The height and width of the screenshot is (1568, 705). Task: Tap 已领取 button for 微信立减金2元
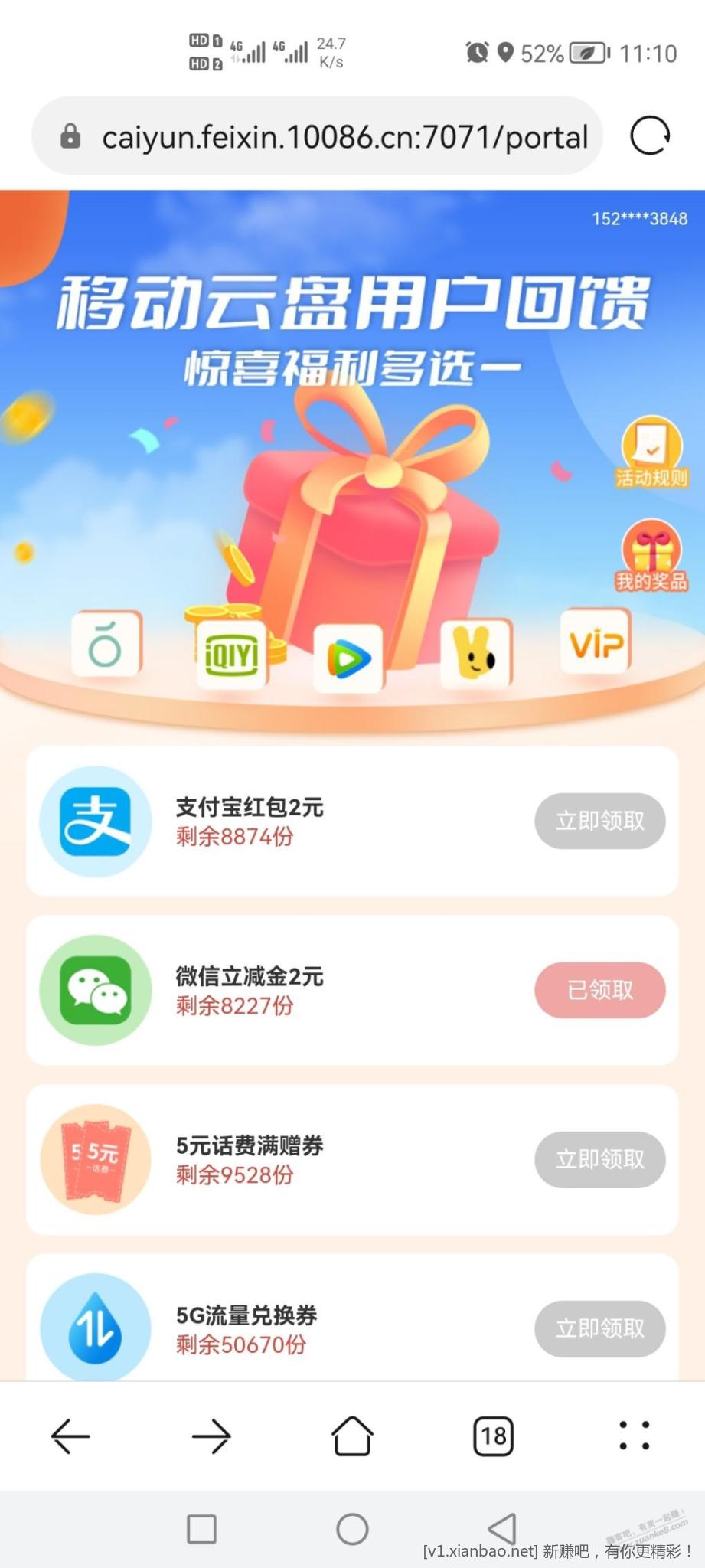pyautogui.click(x=599, y=990)
